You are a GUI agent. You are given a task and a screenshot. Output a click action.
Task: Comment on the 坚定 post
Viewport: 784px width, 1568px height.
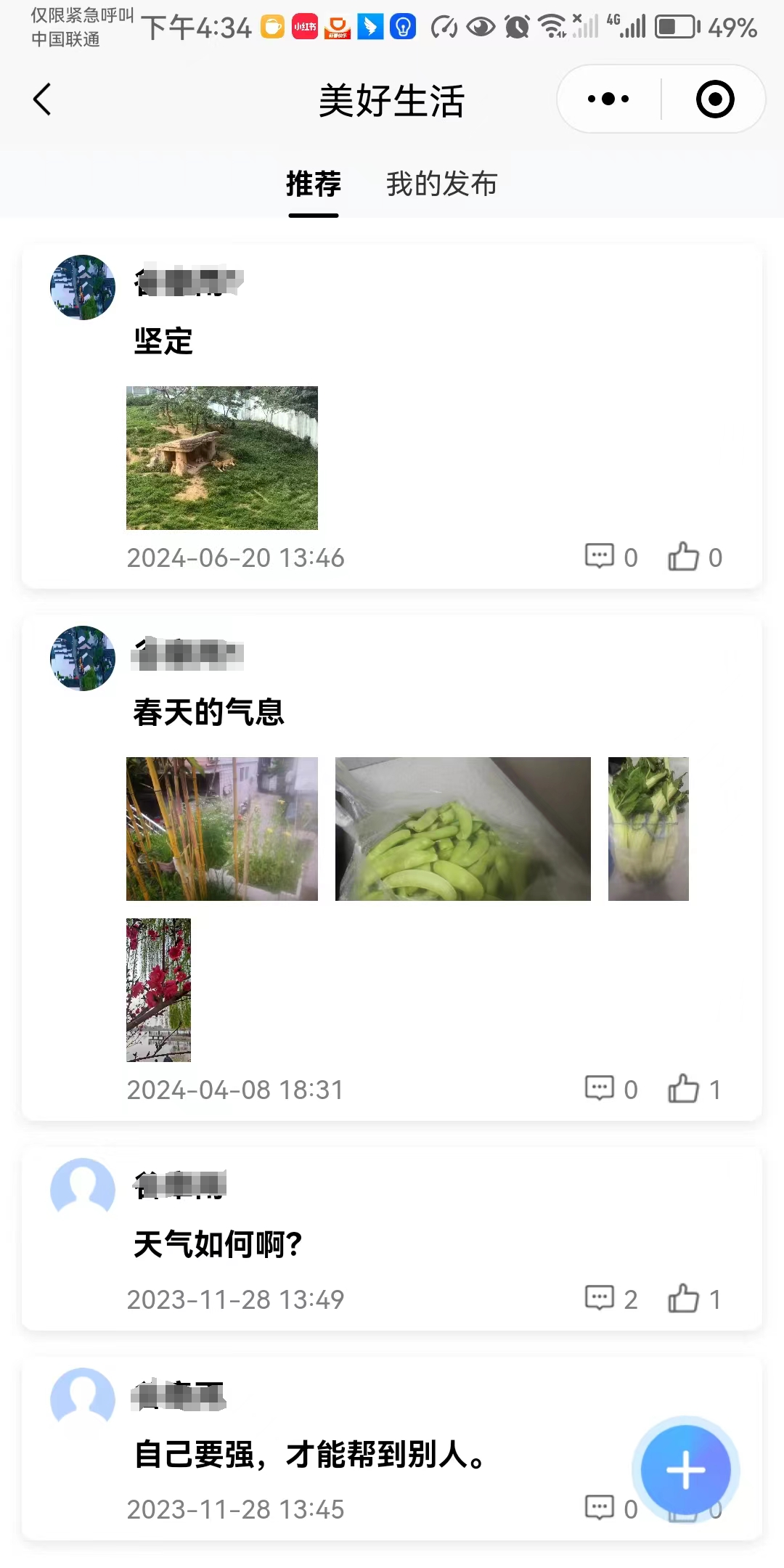[x=600, y=557]
